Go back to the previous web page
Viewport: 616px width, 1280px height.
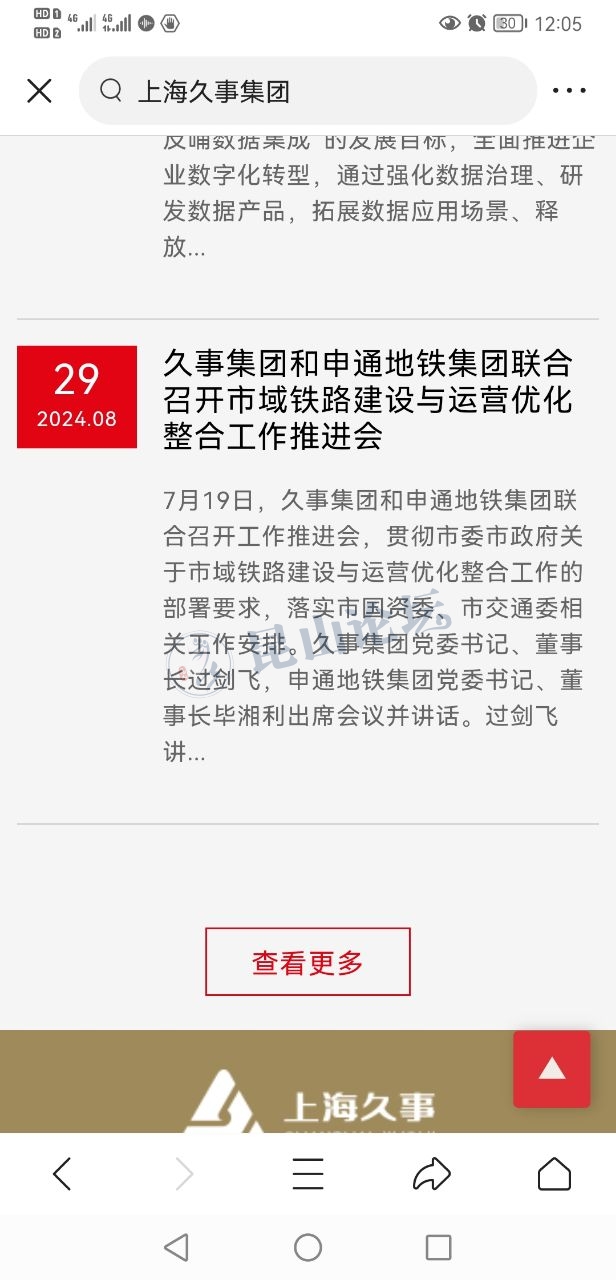tap(62, 1174)
